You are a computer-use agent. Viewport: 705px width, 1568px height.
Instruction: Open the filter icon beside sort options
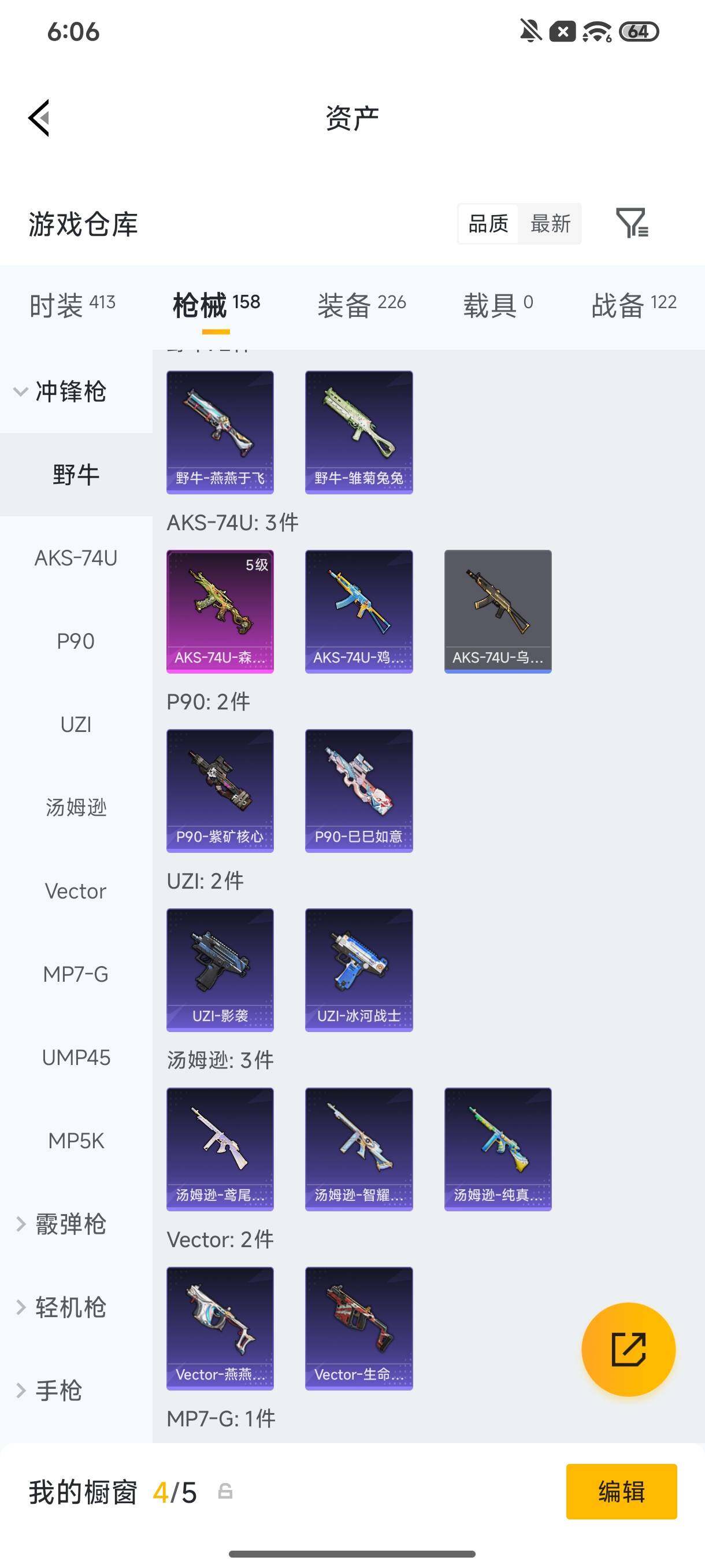coord(632,223)
